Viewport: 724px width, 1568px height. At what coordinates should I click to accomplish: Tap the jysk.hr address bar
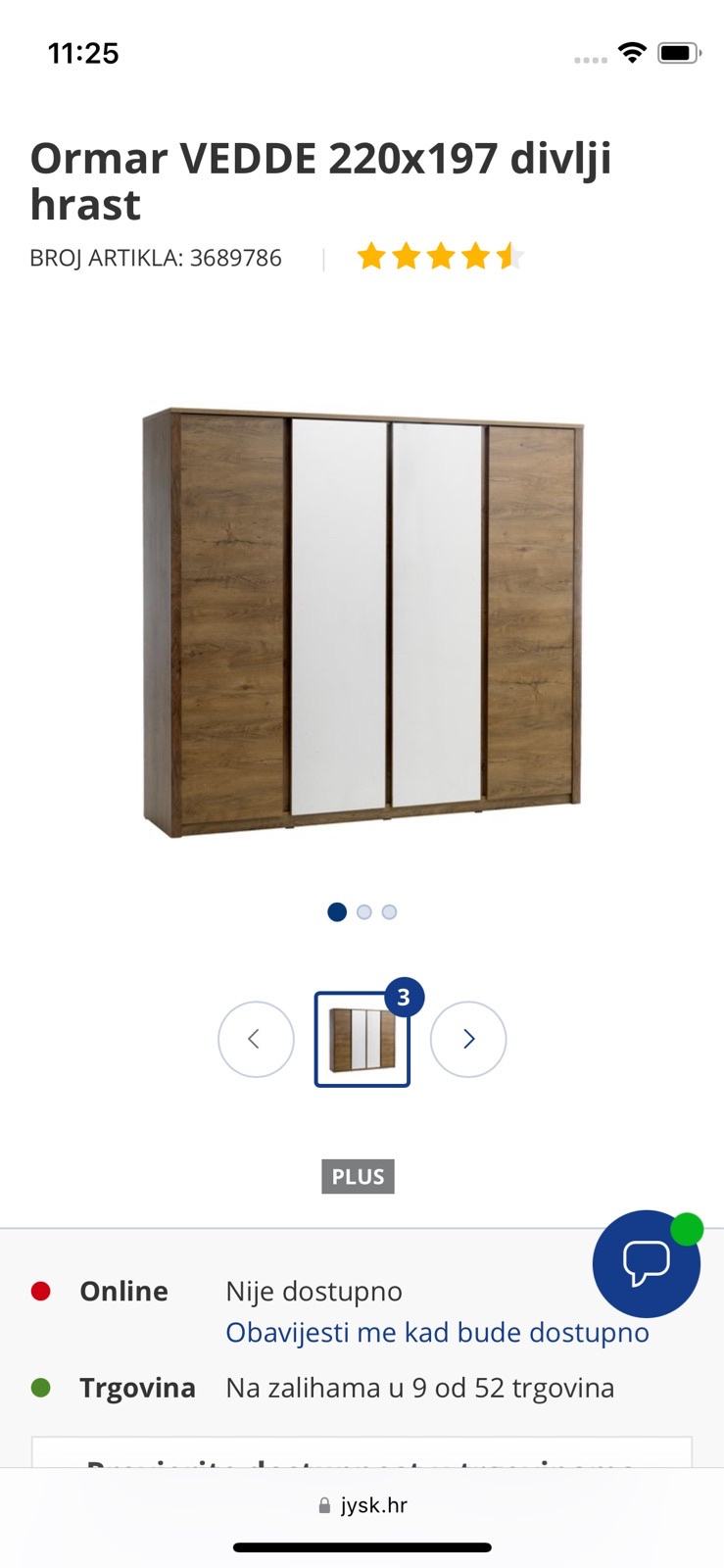pos(362,1505)
